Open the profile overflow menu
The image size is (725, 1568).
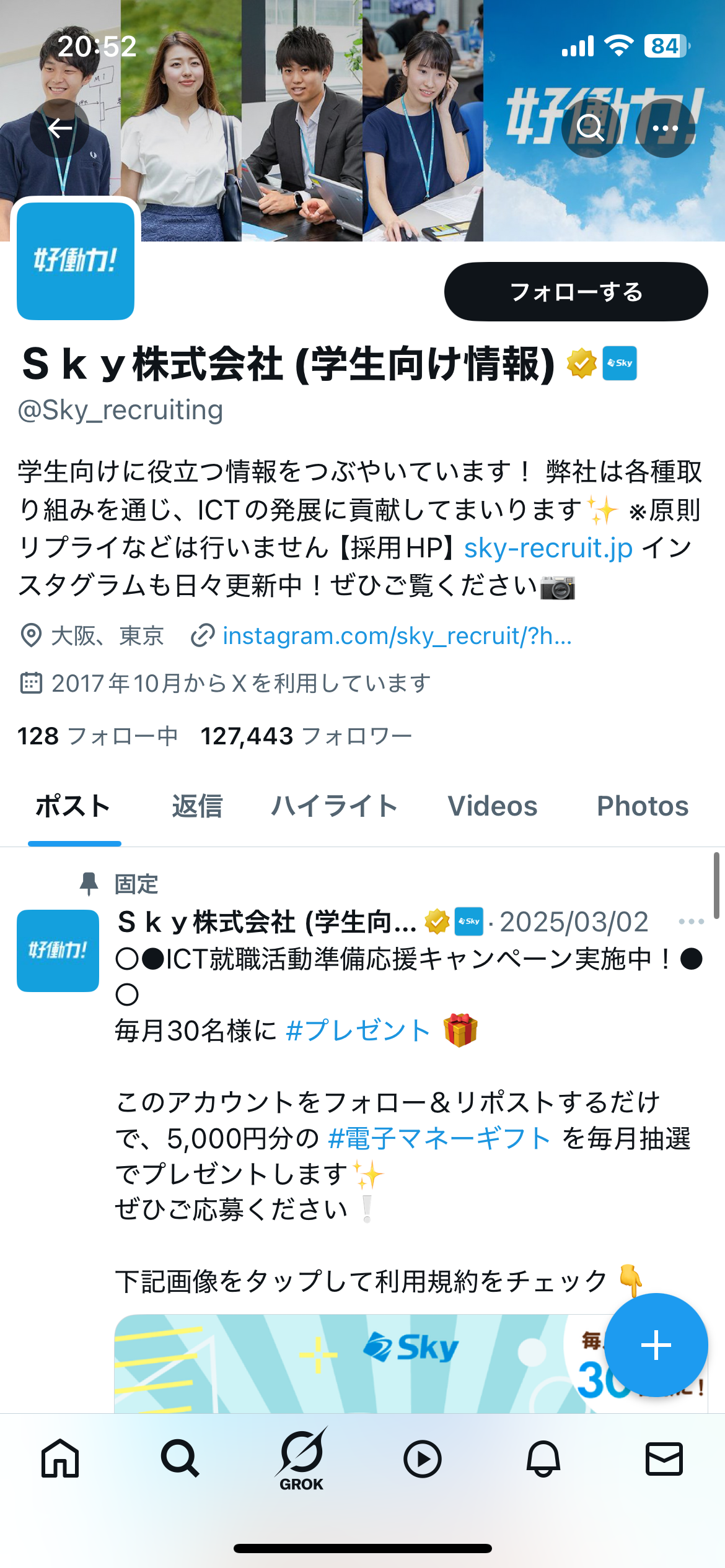(x=666, y=128)
